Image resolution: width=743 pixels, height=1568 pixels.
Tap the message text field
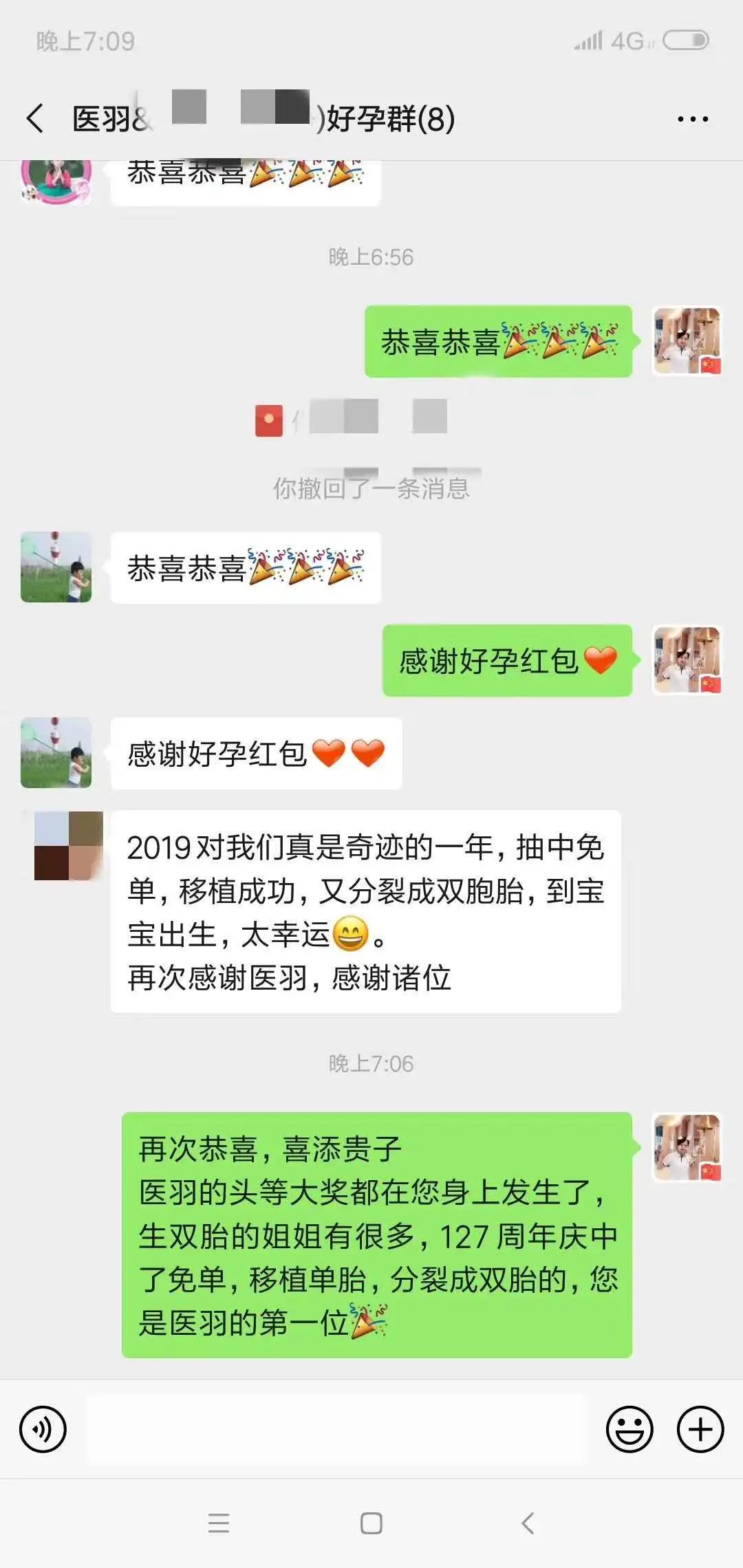click(x=336, y=1429)
